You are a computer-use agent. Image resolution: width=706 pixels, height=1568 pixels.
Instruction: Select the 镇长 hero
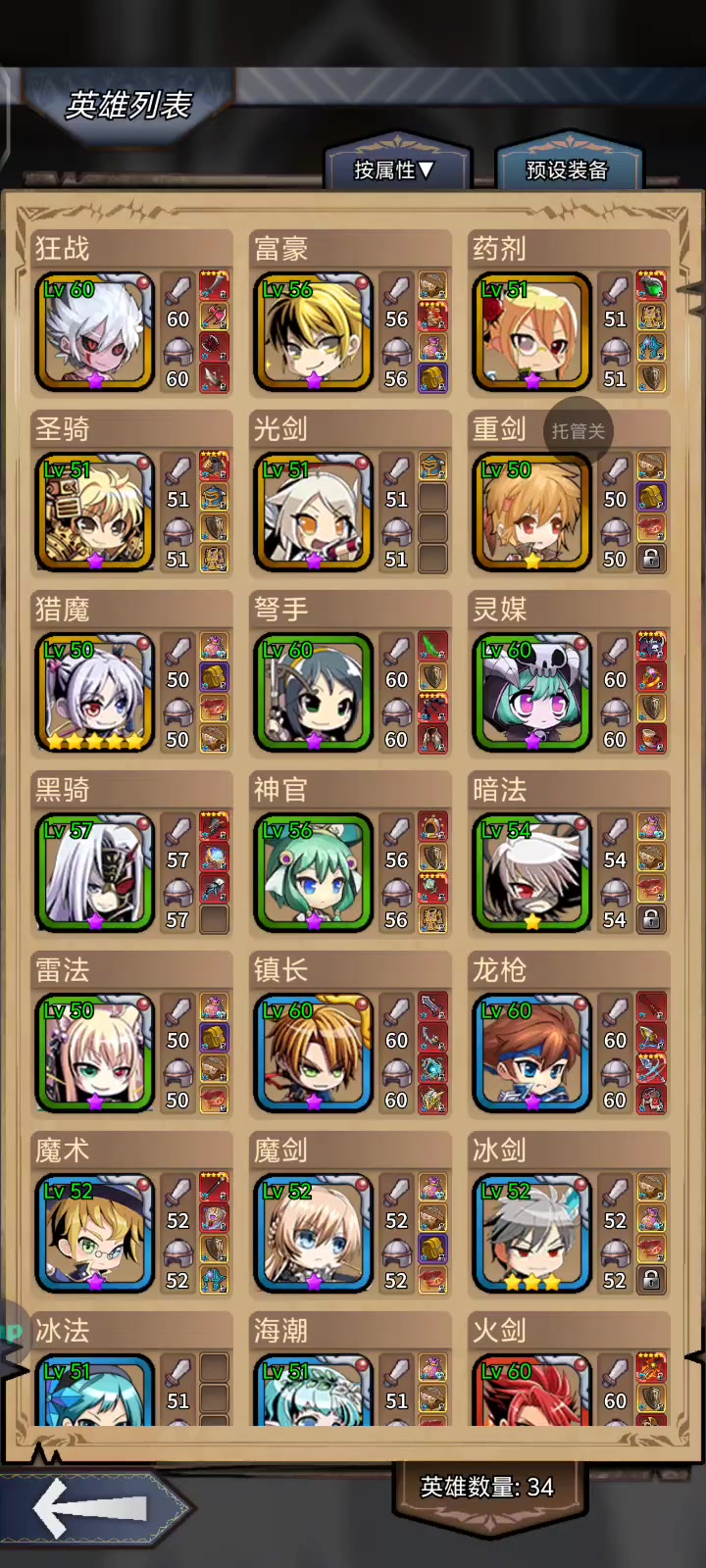(350, 1035)
